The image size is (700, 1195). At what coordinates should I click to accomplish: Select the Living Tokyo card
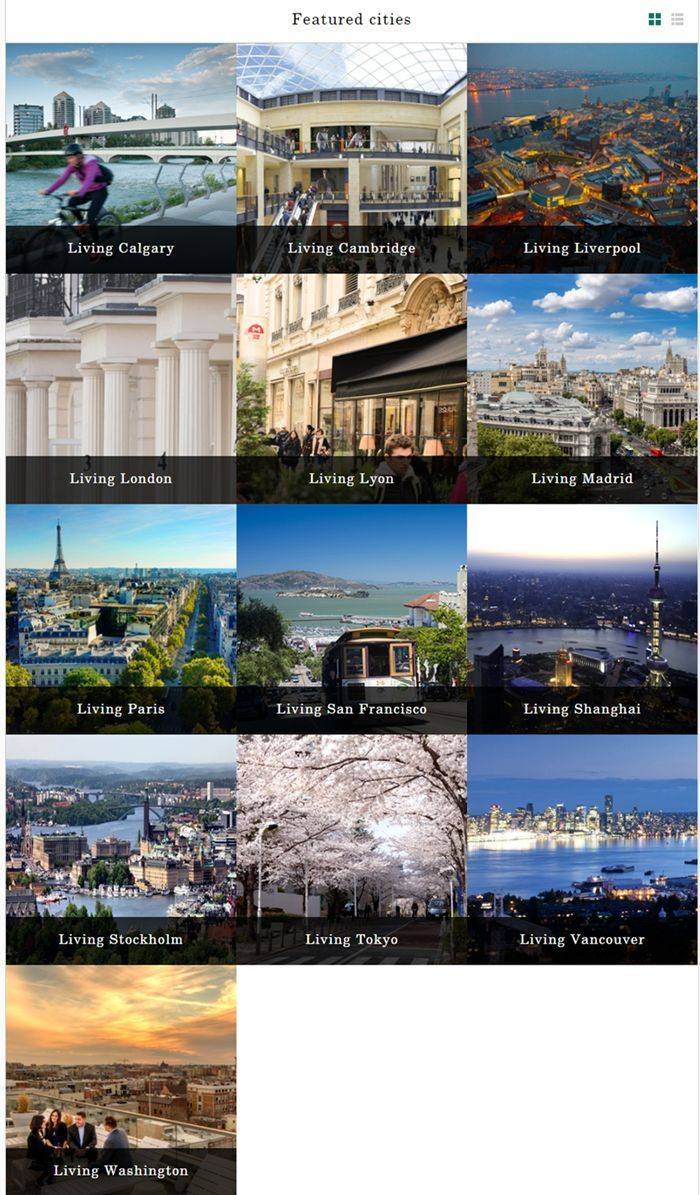click(352, 850)
